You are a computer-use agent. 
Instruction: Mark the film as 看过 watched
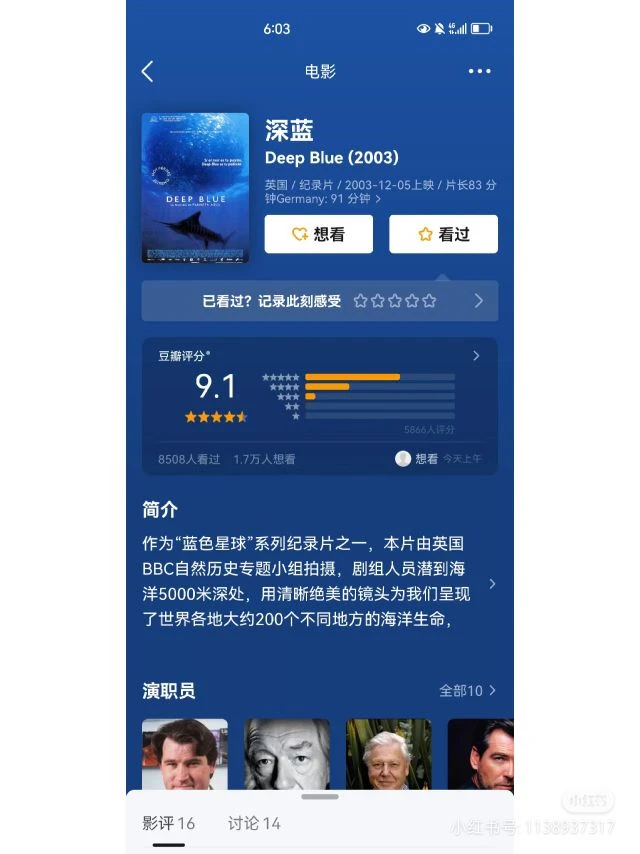pos(443,234)
